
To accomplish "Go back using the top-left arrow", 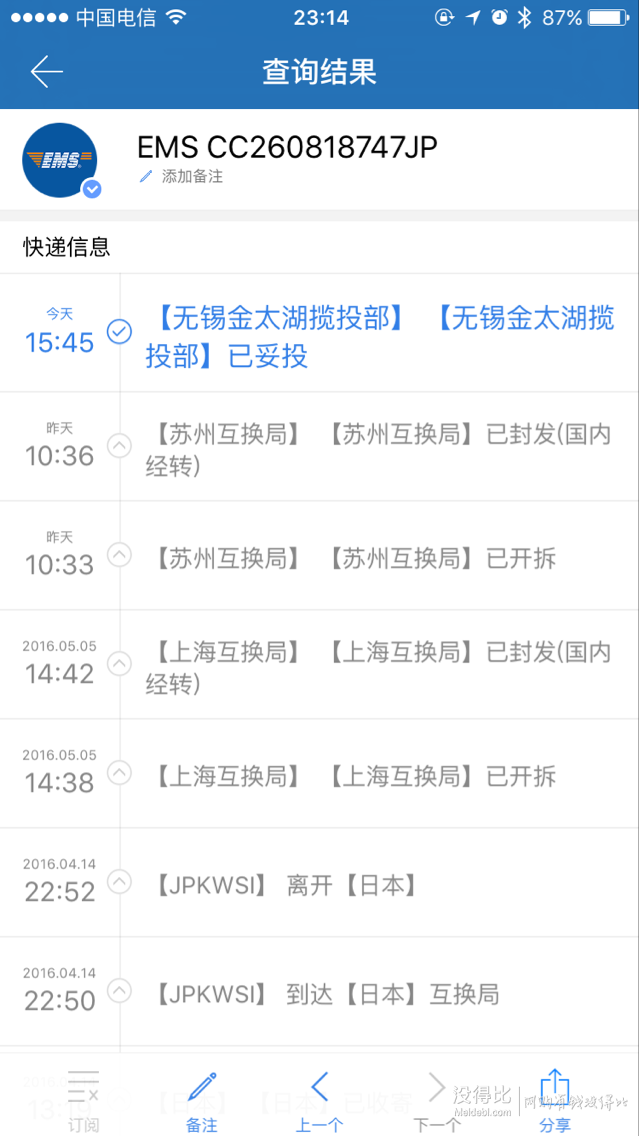I will (46, 72).
